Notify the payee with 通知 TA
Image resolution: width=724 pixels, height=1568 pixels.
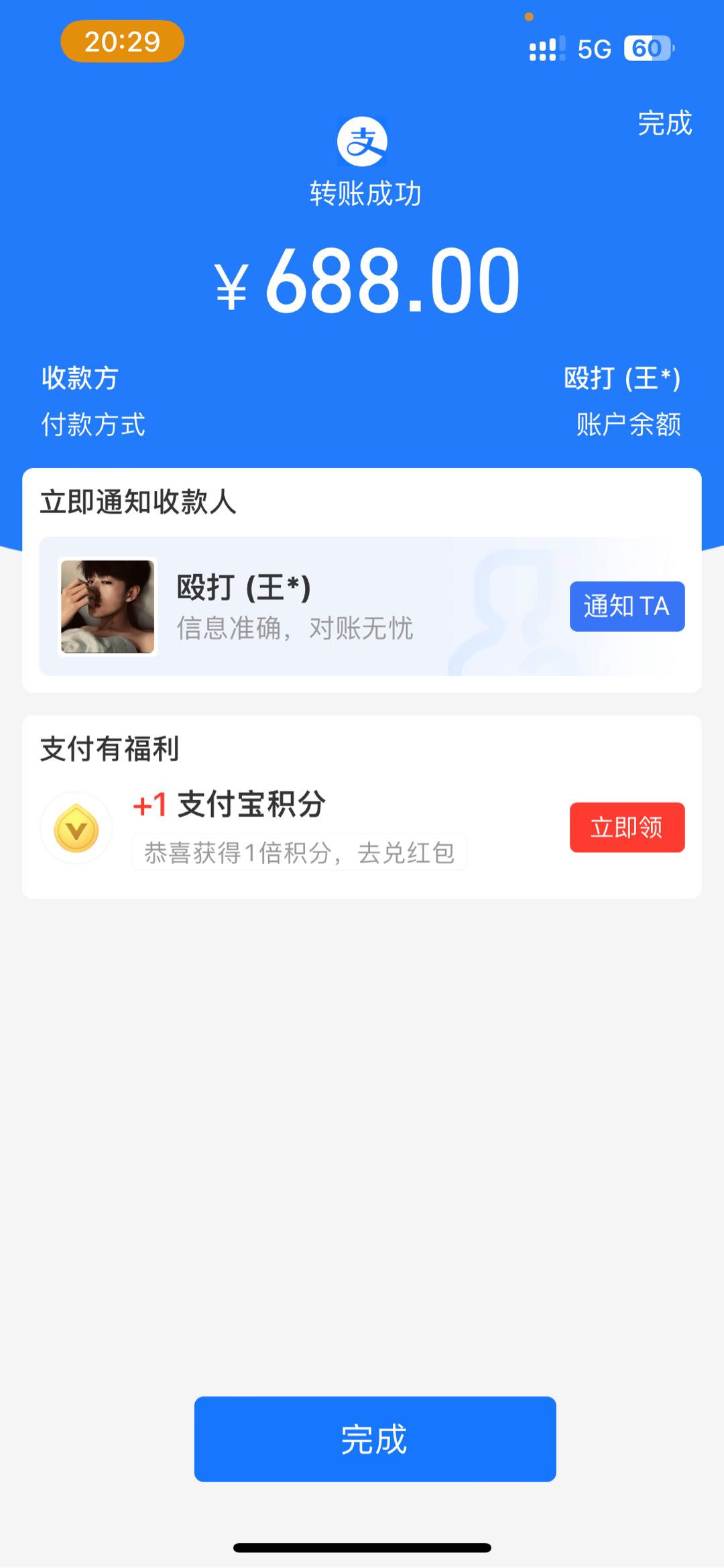627,606
